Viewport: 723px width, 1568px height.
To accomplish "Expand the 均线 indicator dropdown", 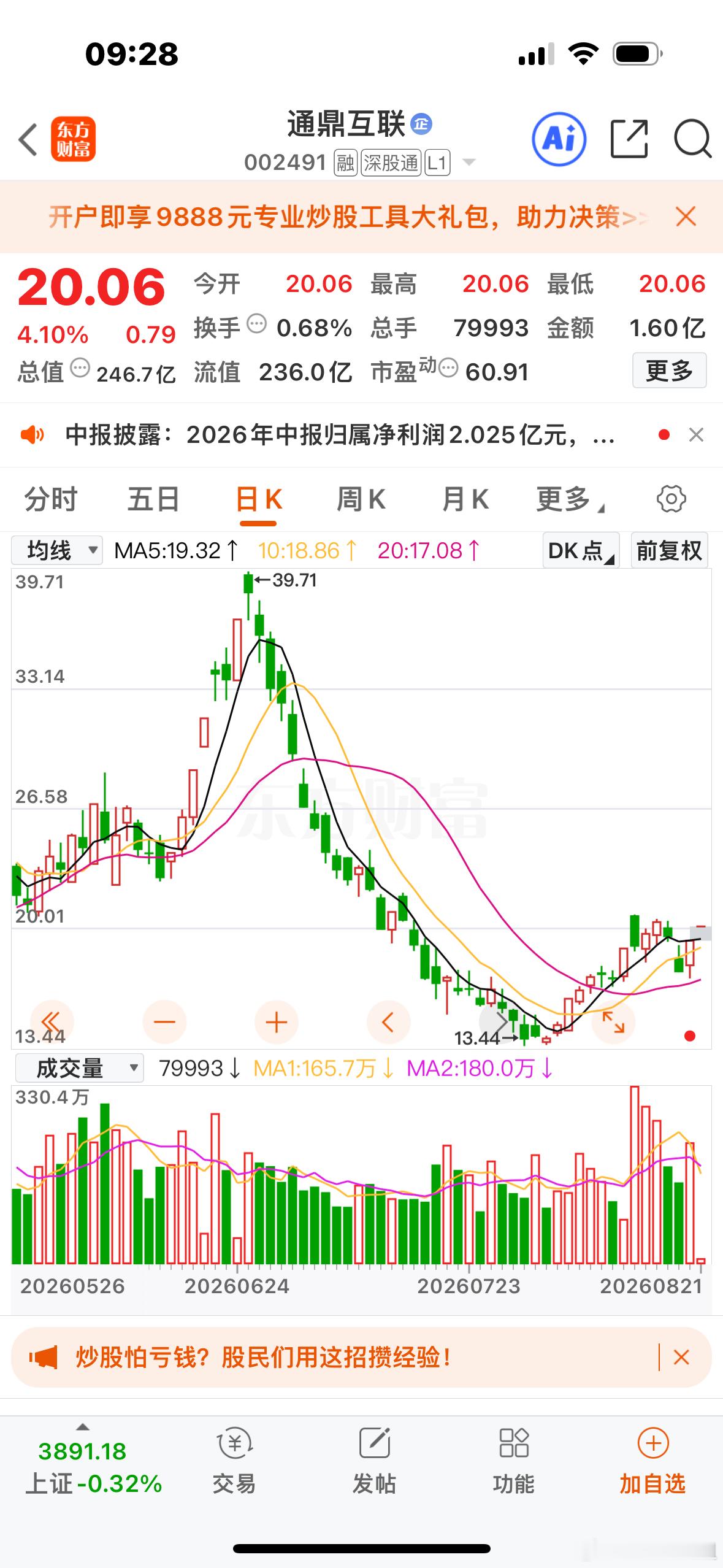I will (57, 550).
